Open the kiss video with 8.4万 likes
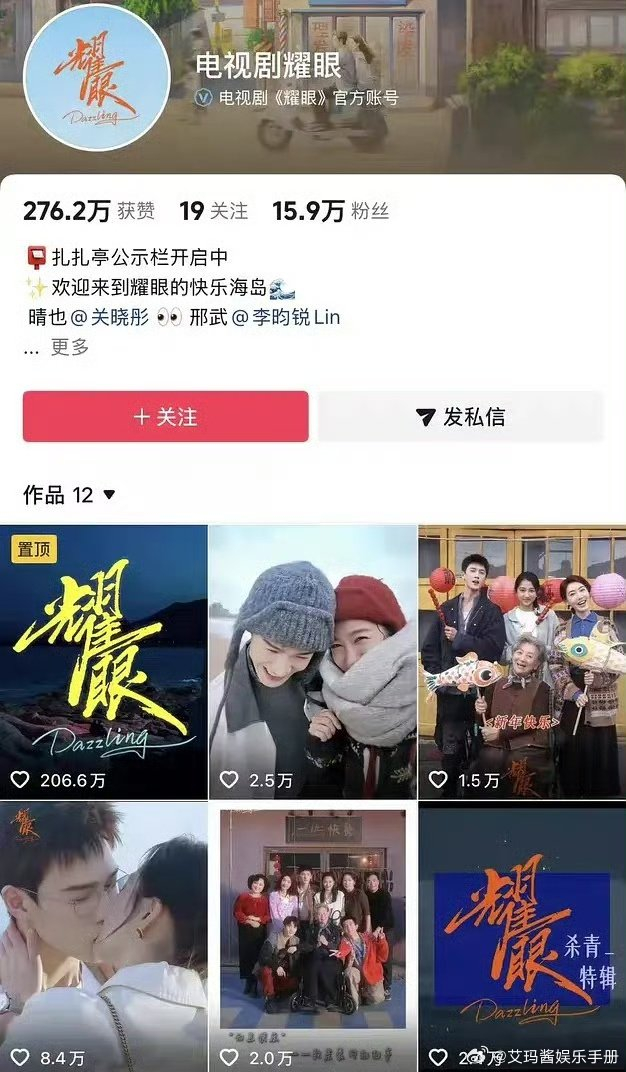 tap(104, 935)
